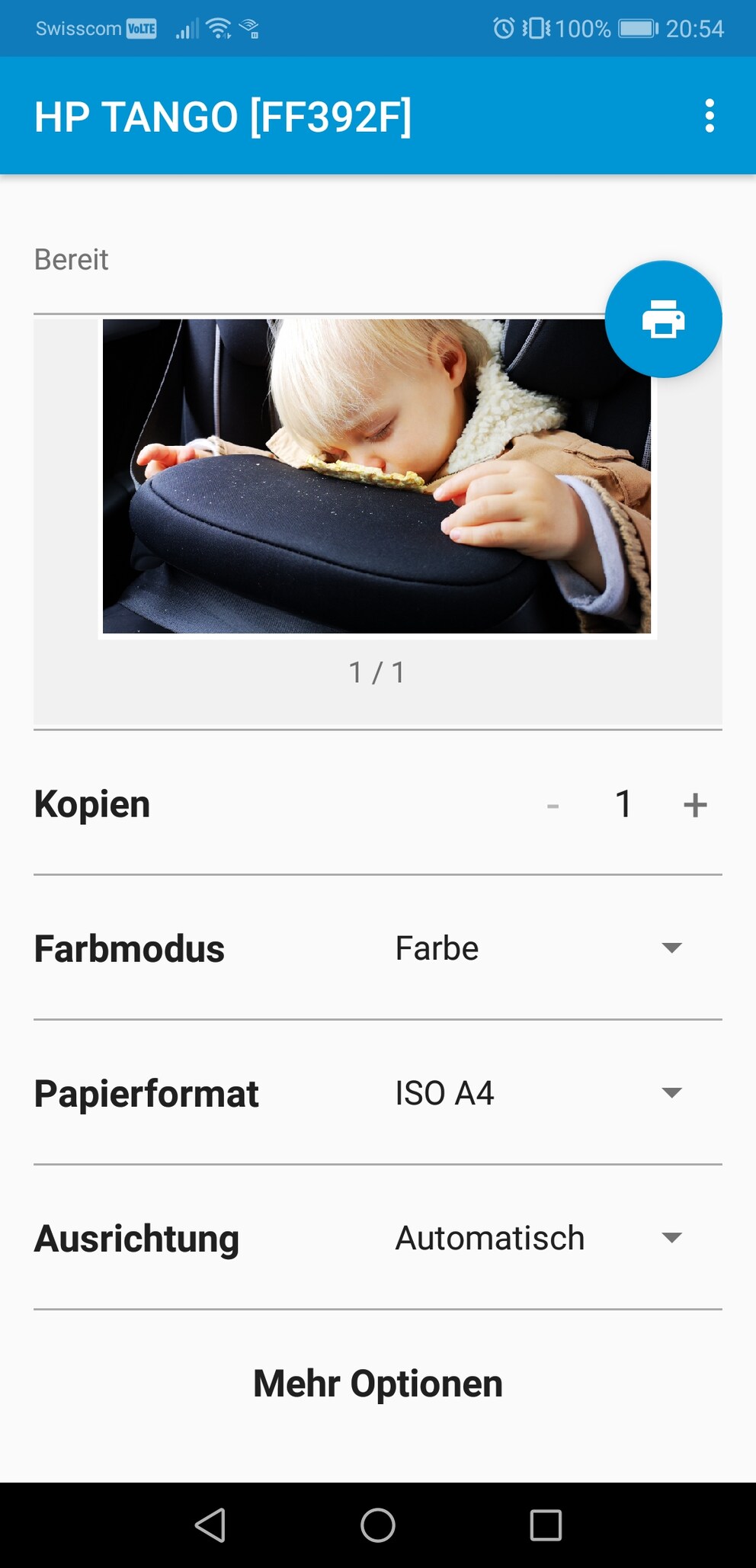Decrease the number of copies
The height and width of the screenshot is (1568, 756).
tap(553, 805)
